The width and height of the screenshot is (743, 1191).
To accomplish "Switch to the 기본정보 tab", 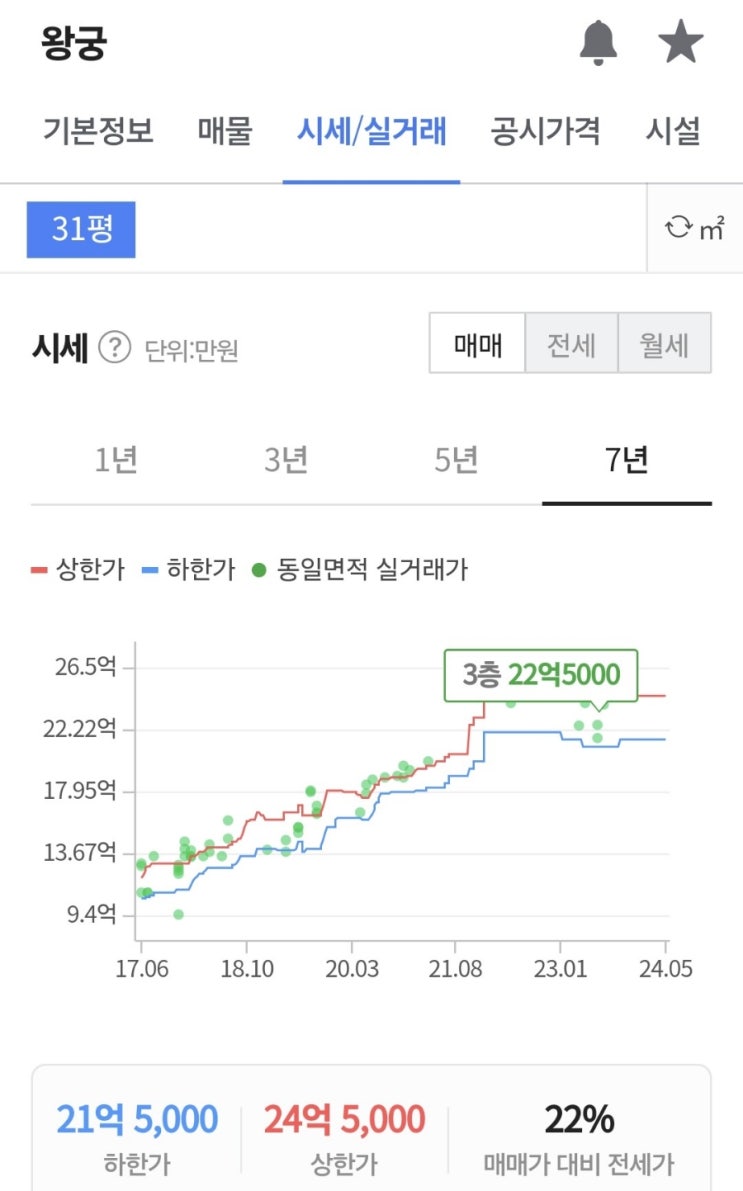I will [x=98, y=131].
